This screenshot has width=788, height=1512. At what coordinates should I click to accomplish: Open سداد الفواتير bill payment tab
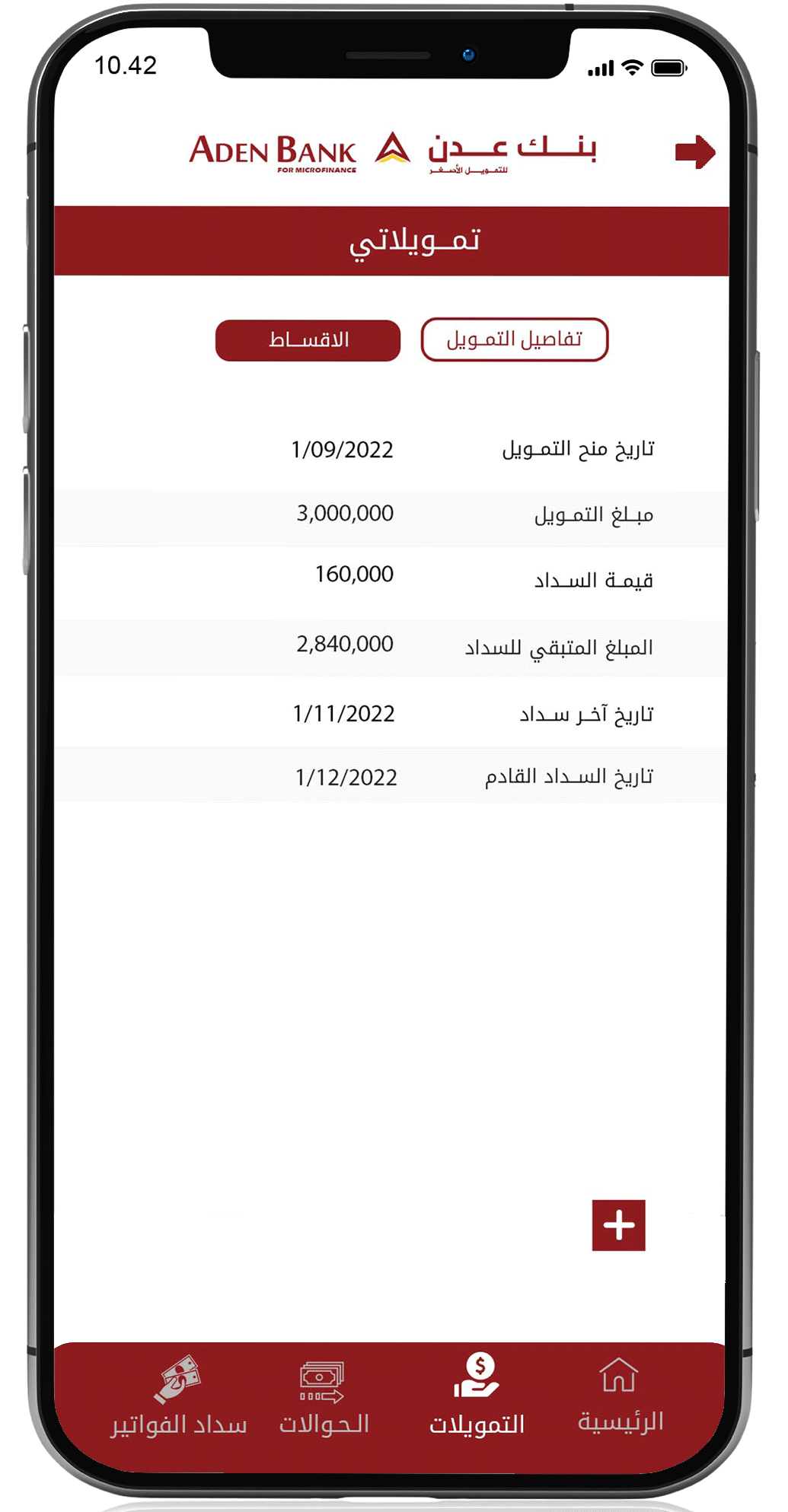(x=179, y=1396)
